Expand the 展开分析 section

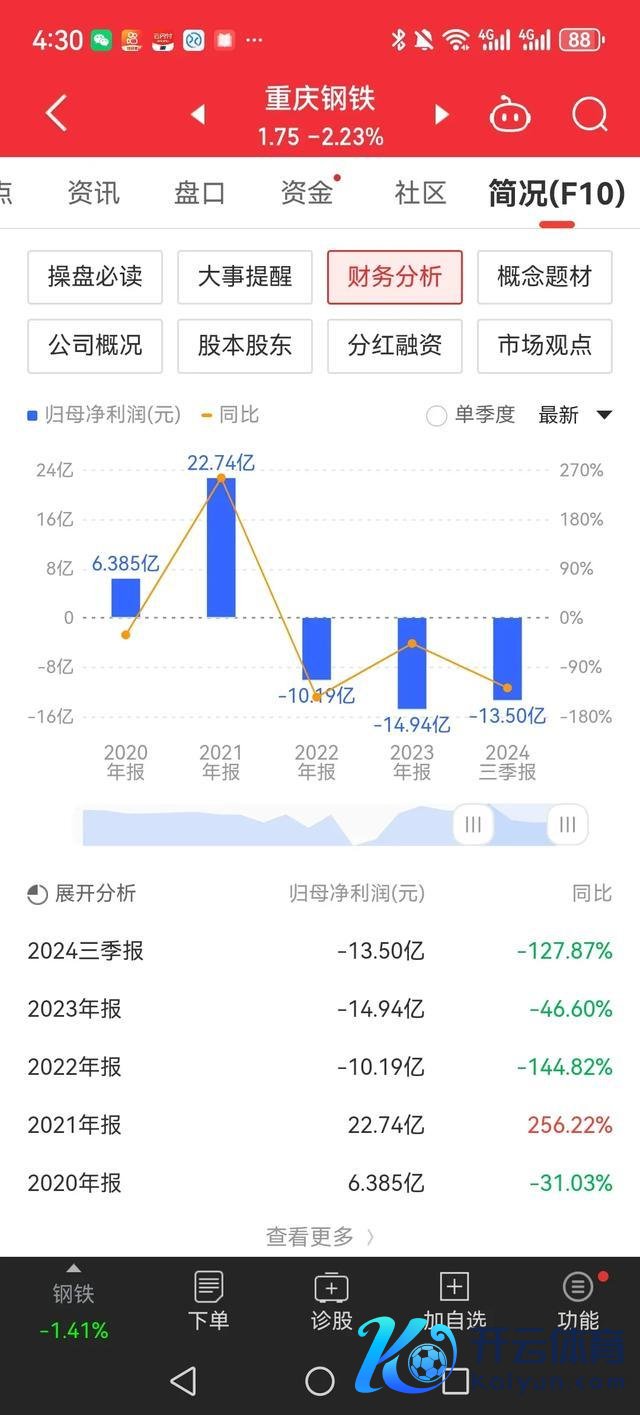pyautogui.click(x=82, y=894)
